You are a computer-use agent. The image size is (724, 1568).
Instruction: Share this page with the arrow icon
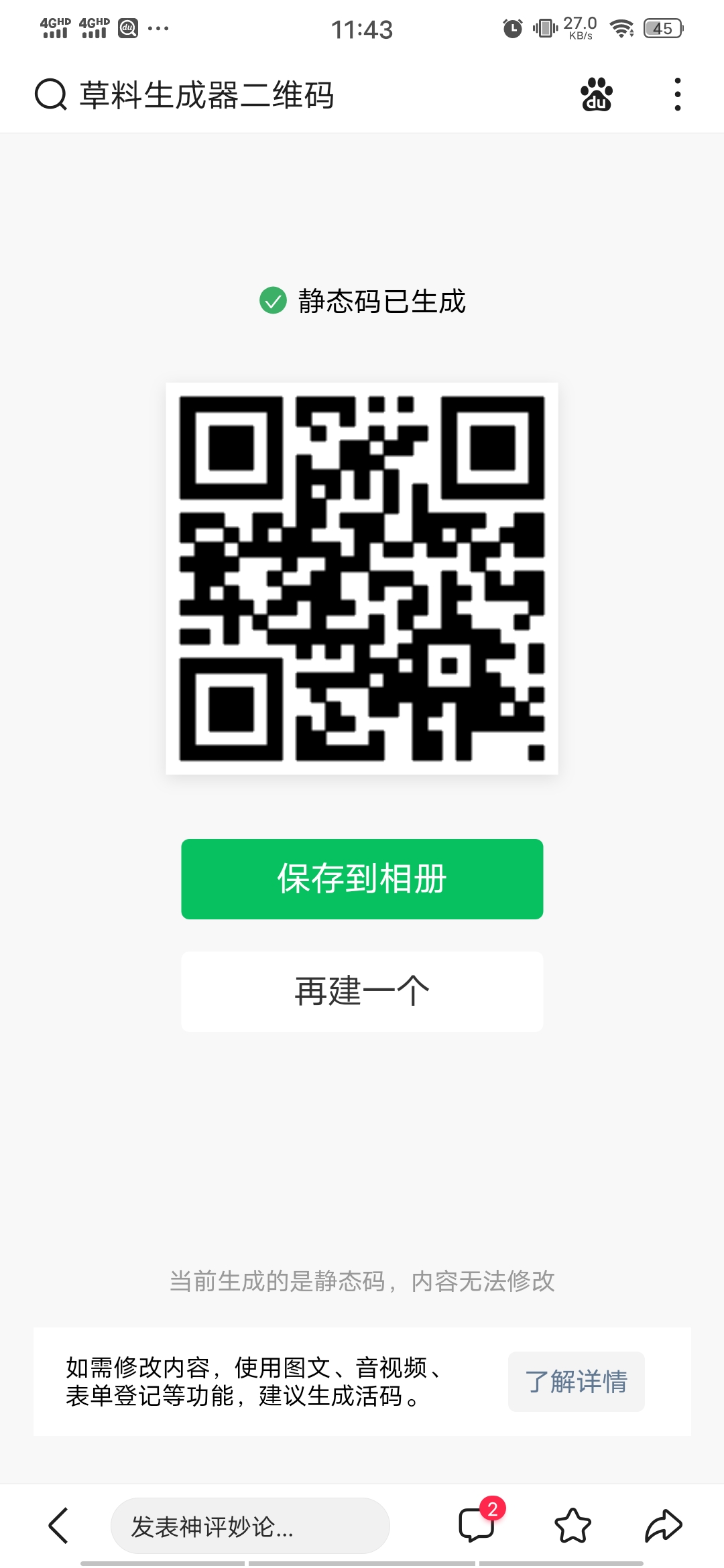(663, 1526)
